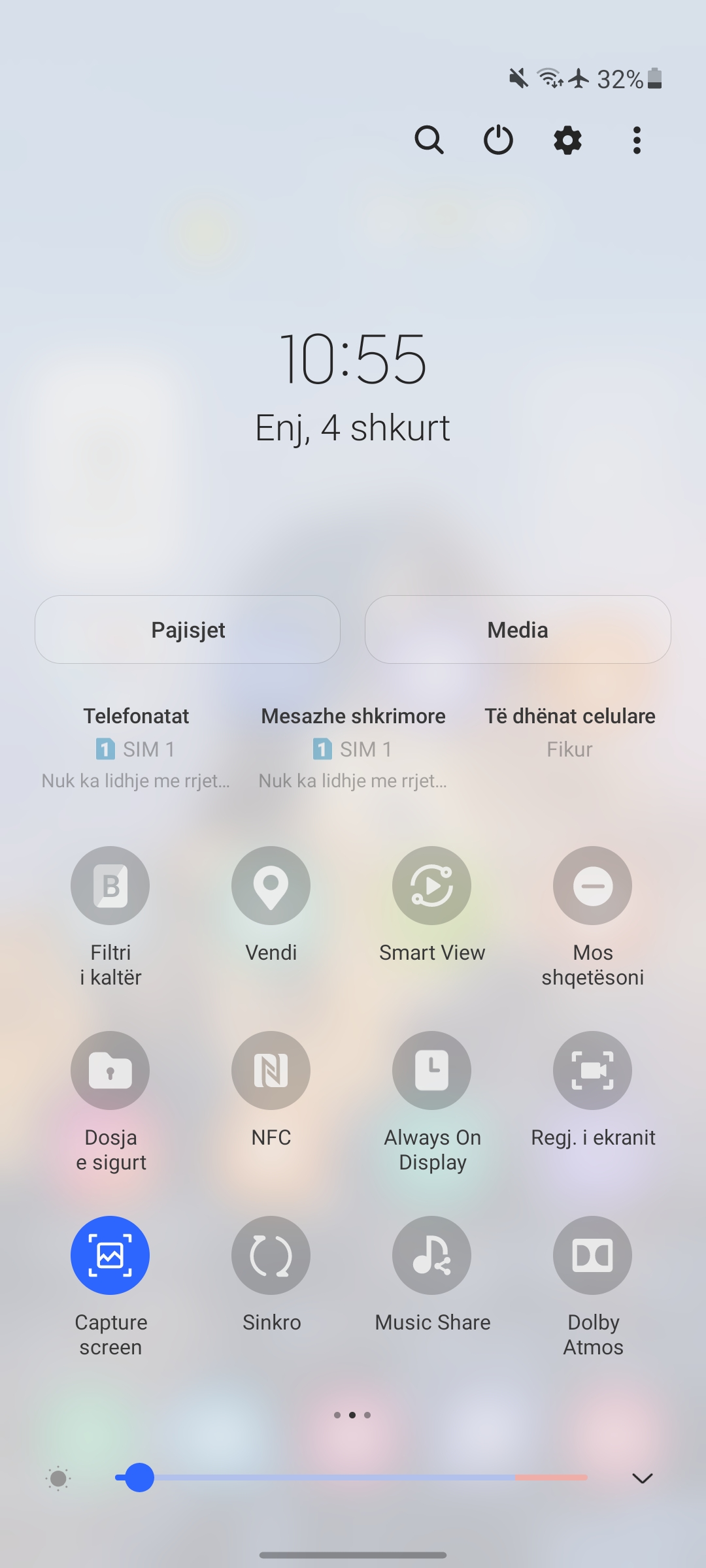706x1568 pixels.
Task: Expand brightness options chevron
Action: [642, 1478]
